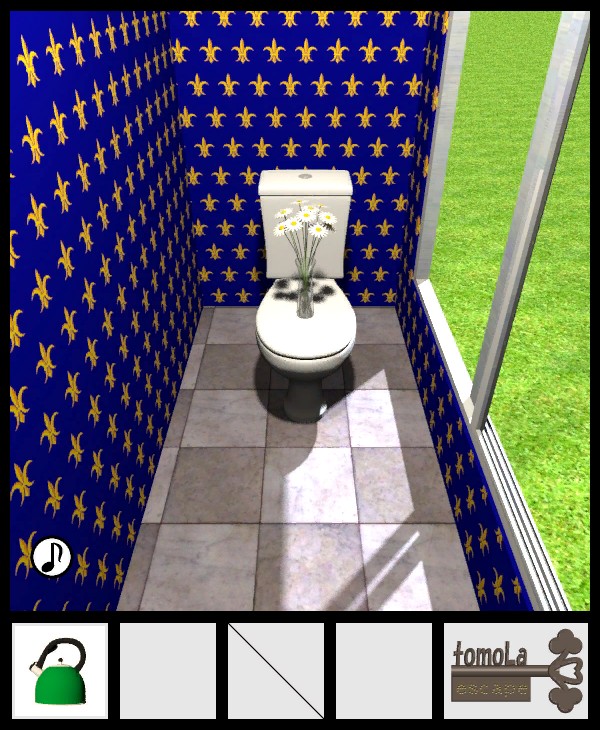This screenshot has height=730, width=600.
Task: Toggle the music note sound button
Action: pos(51,557)
